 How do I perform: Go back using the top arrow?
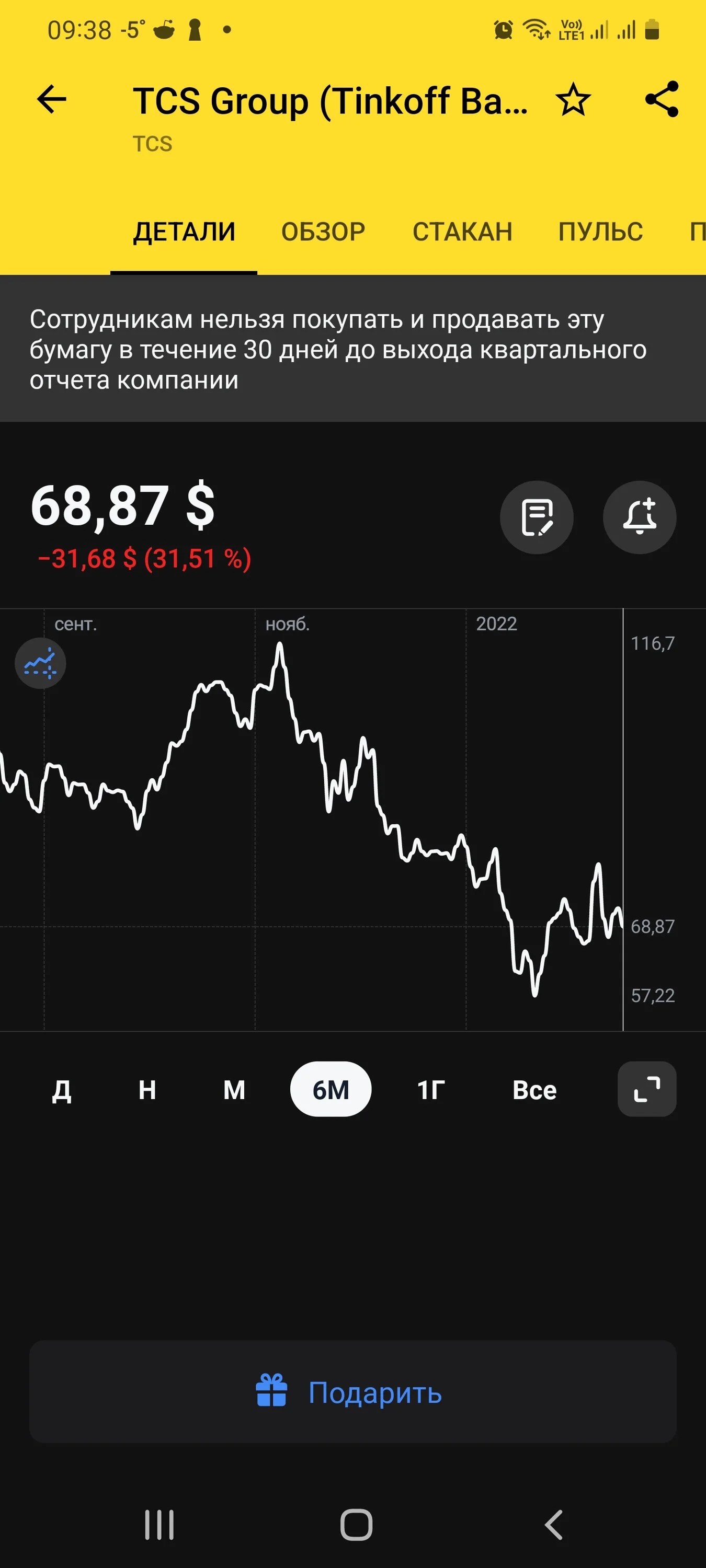pyautogui.click(x=52, y=99)
